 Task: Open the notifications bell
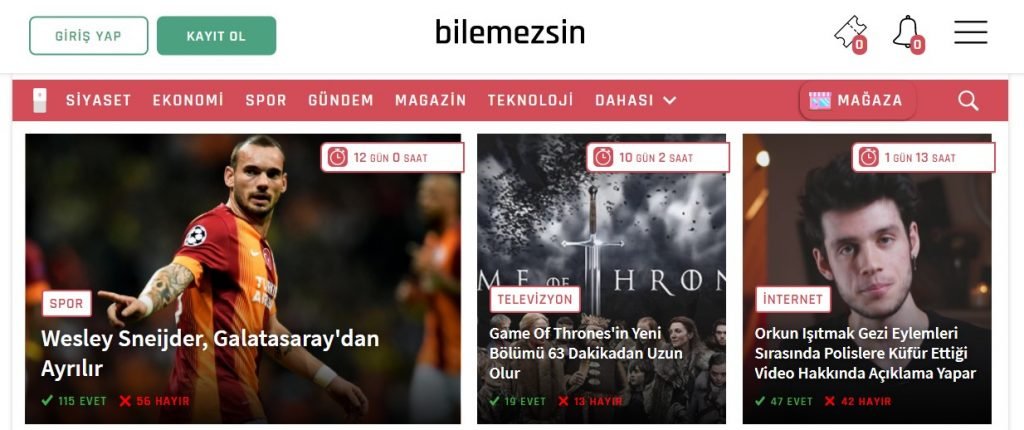click(x=908, y=33)
